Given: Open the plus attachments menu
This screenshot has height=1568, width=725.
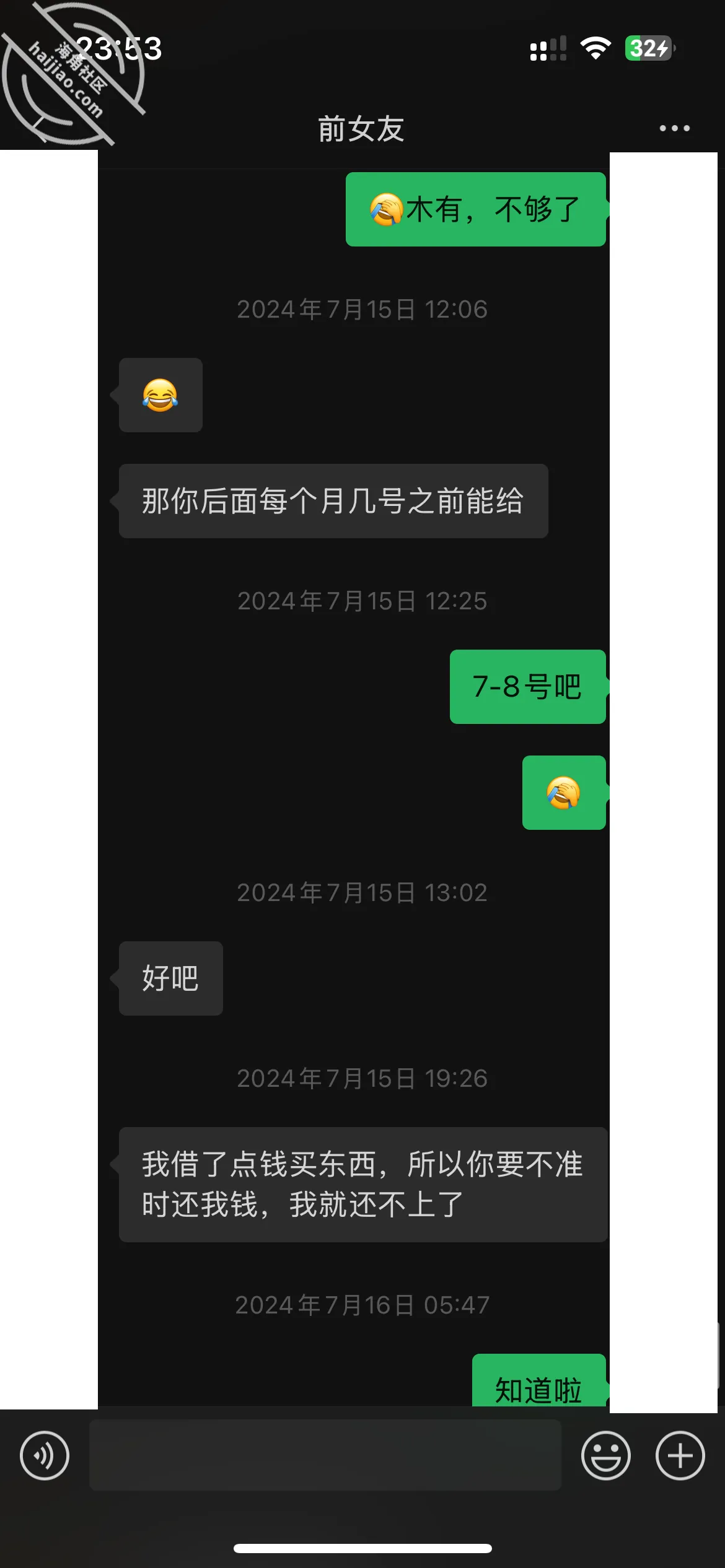Looking at the screenshot, I should pyautogui.click(x=680, y=1455).
